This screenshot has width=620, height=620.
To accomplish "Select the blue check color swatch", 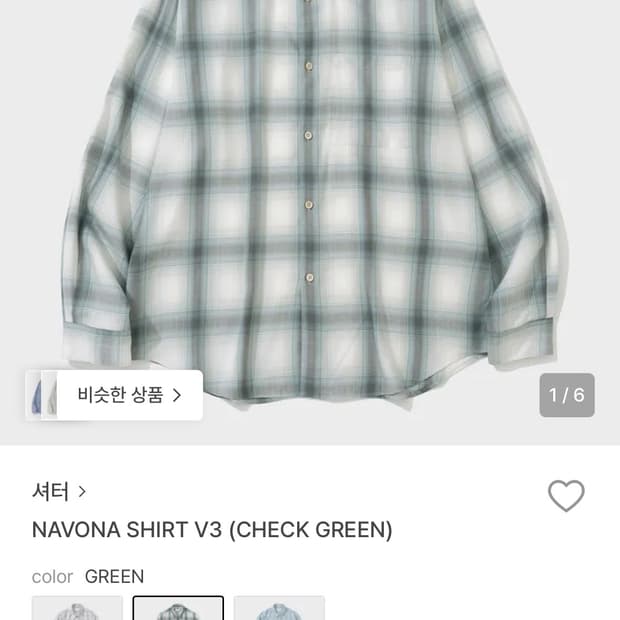I will (x=279, y=608).
